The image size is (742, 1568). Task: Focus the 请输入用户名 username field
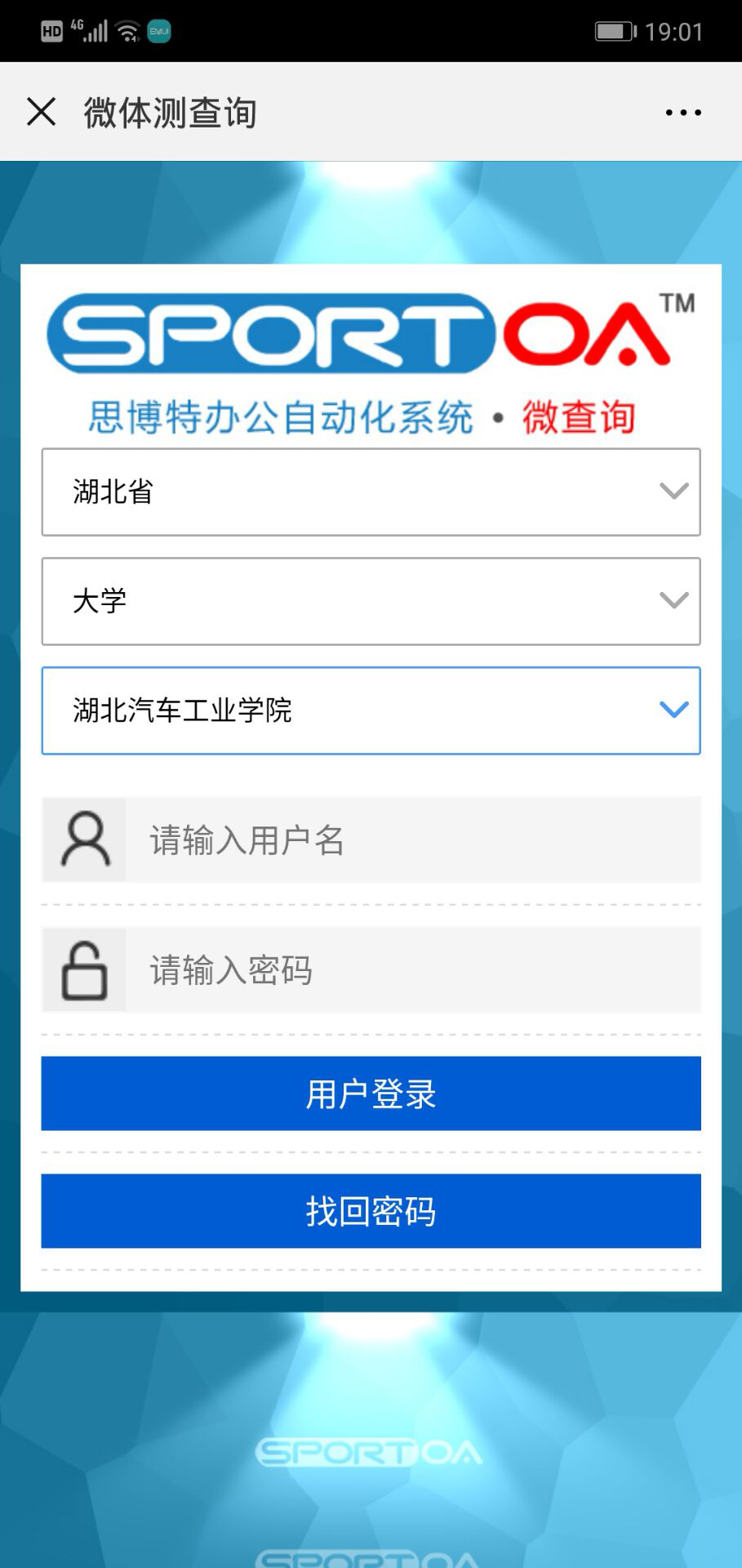pyautogui.click(x=412, y=840)
